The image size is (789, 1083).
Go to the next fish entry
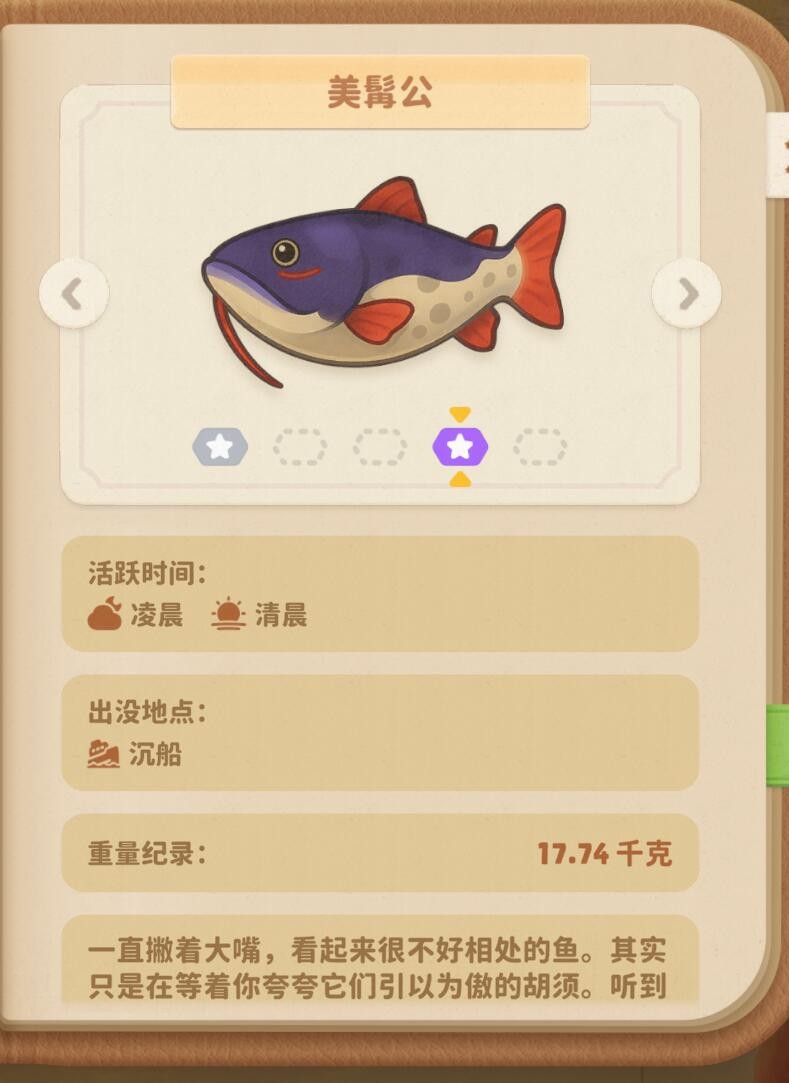tap(686, 294)
